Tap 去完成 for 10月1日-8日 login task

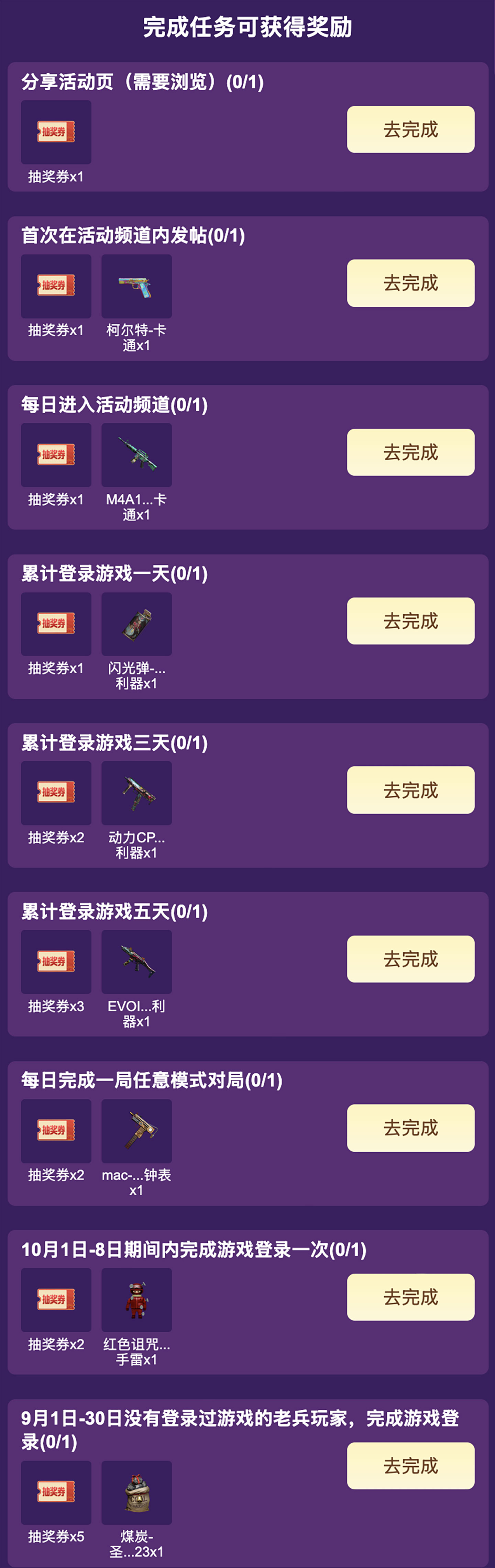click(x=410, y=1297)
